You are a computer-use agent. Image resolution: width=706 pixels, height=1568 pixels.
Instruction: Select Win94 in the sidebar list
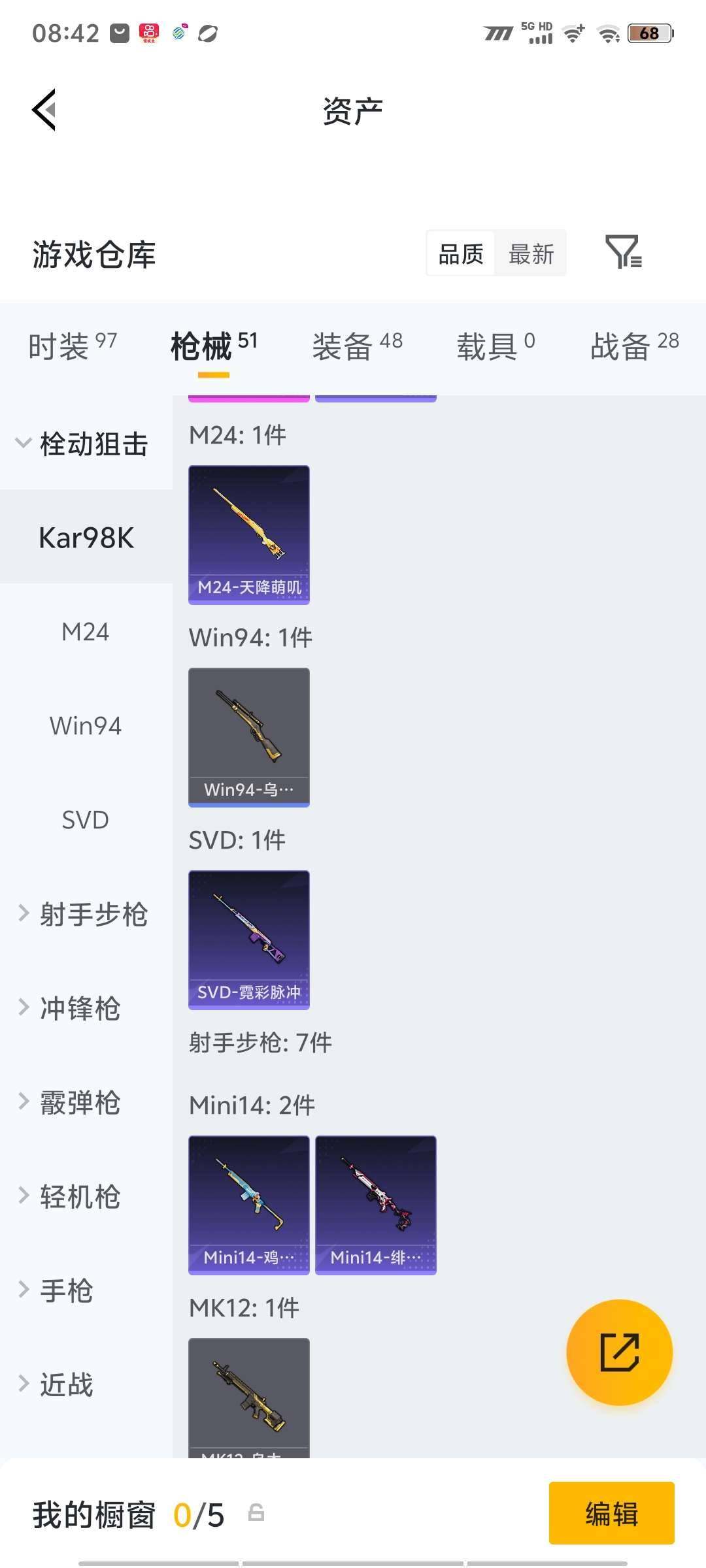click(x=85, y=725)
